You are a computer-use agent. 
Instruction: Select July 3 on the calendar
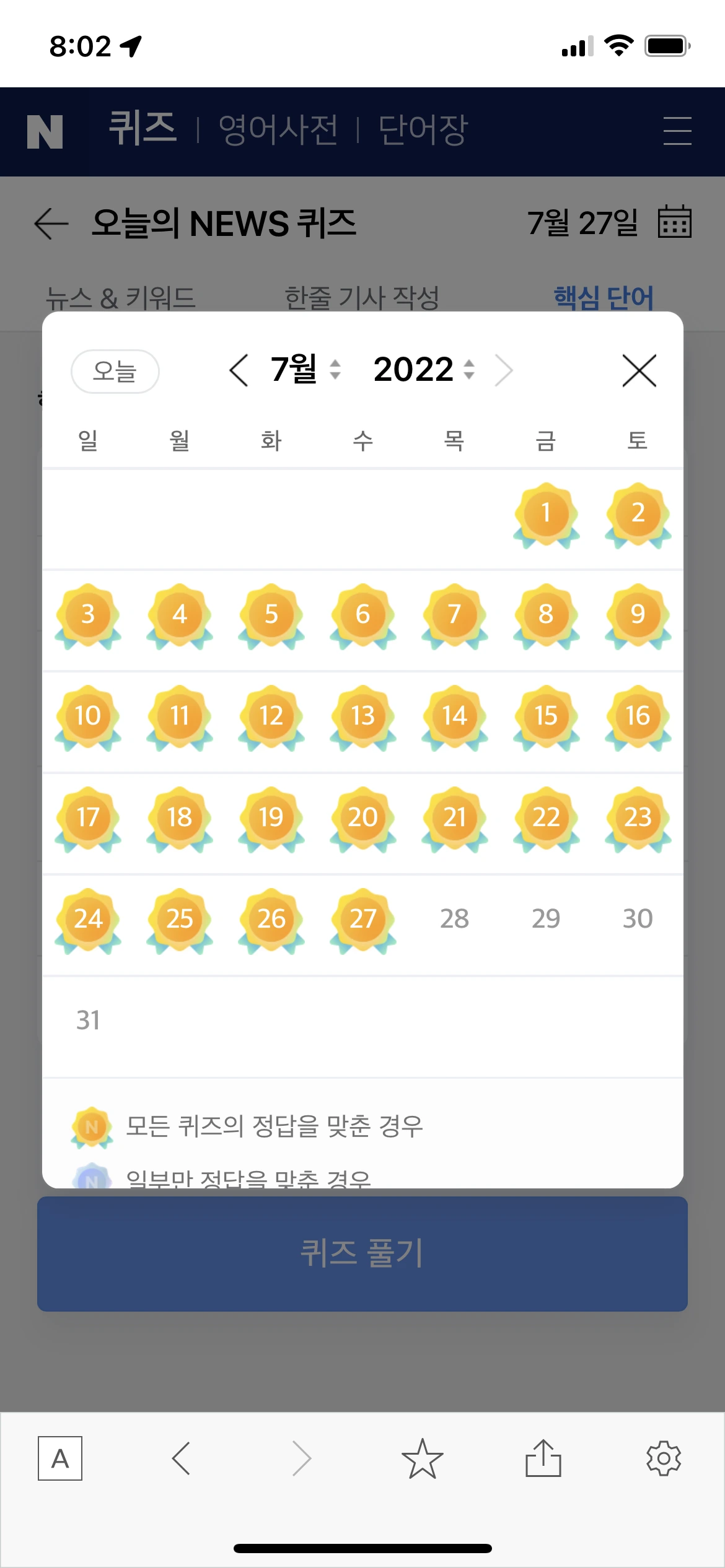click(x=88, y=615)
